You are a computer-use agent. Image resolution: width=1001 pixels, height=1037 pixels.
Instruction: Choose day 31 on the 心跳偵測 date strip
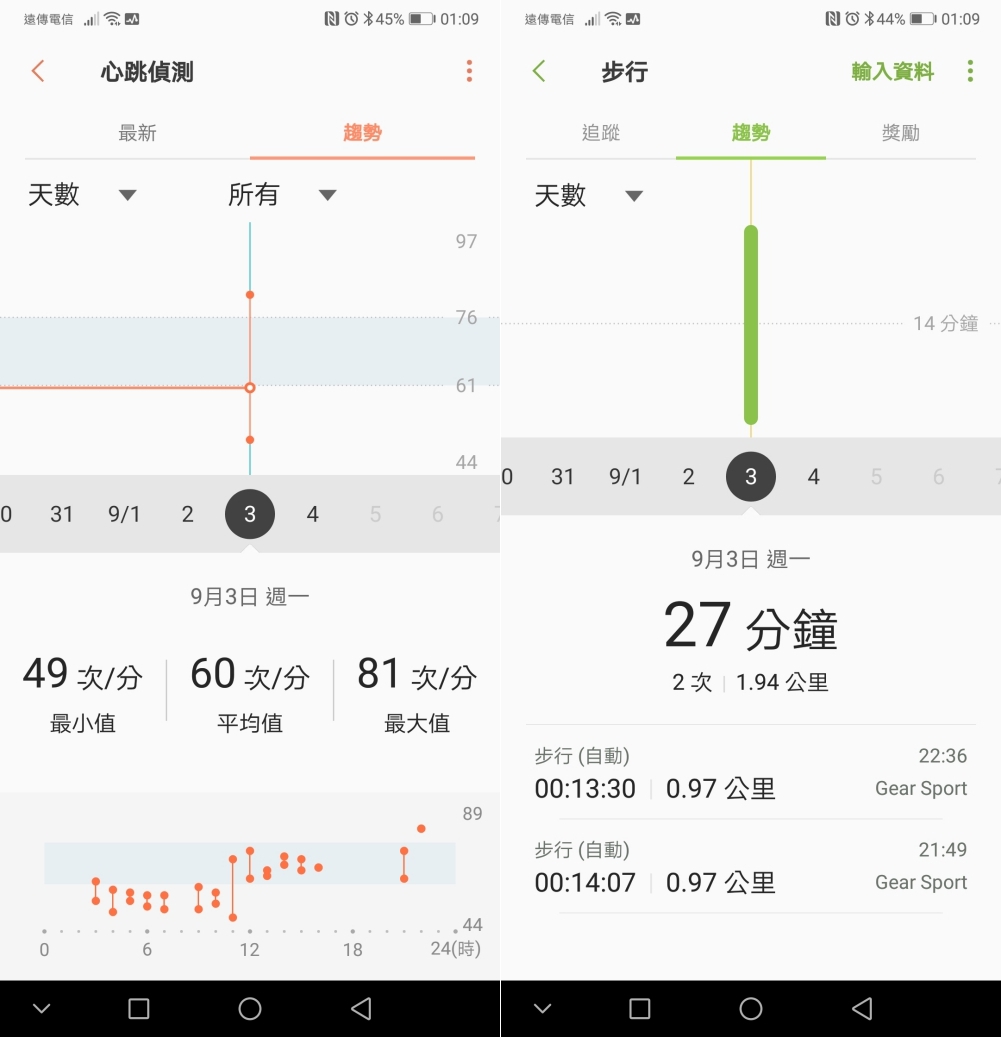click(62, 515)
